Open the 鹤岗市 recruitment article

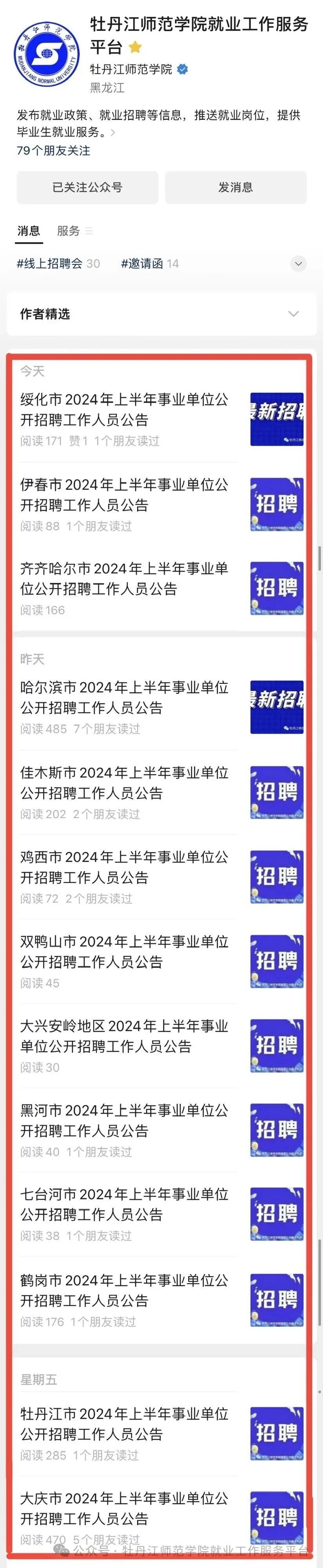point(125,1290)
